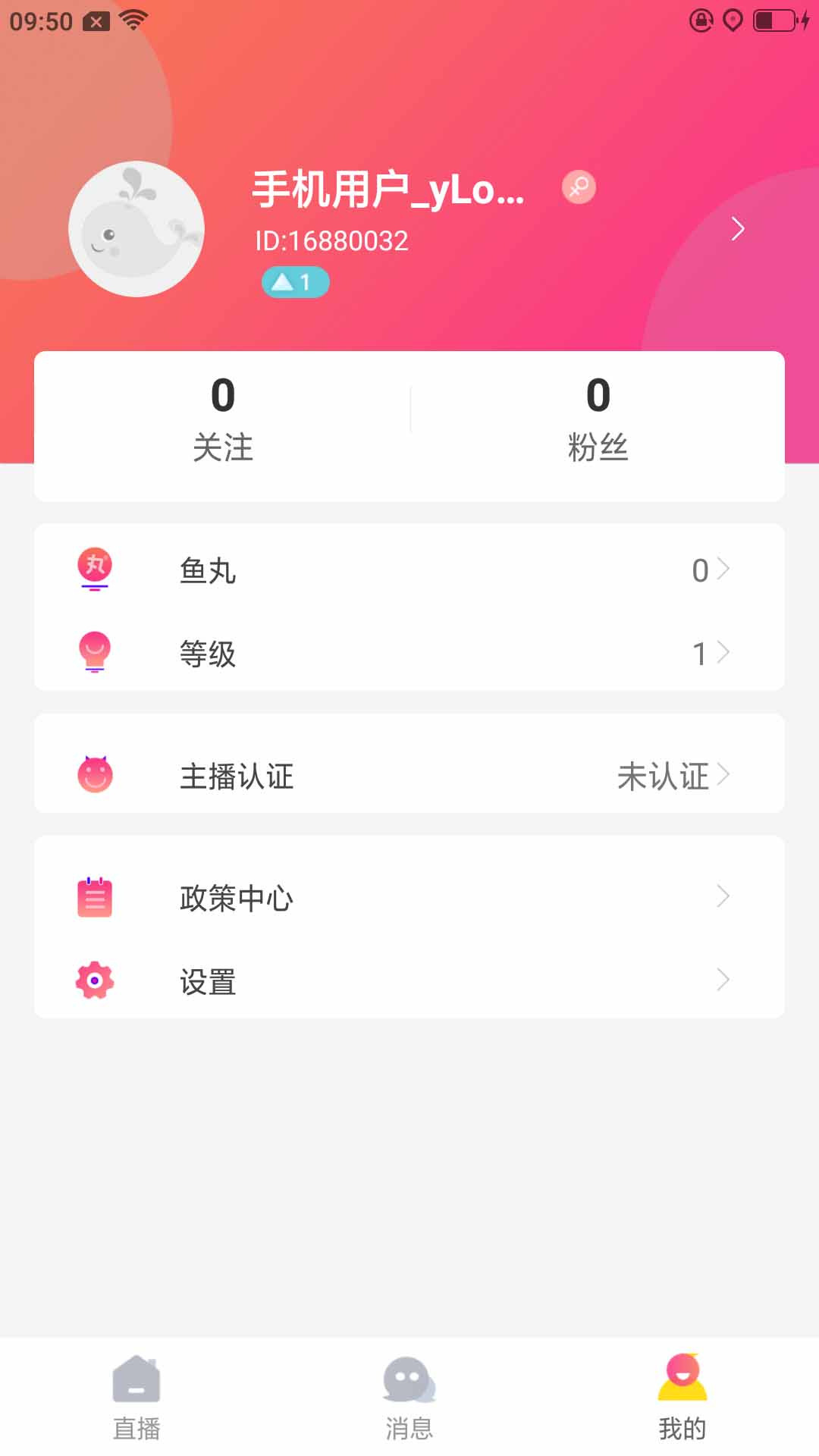Switch to the 直播 tab
819x1456 pixels.
(x=136, y=1397)
